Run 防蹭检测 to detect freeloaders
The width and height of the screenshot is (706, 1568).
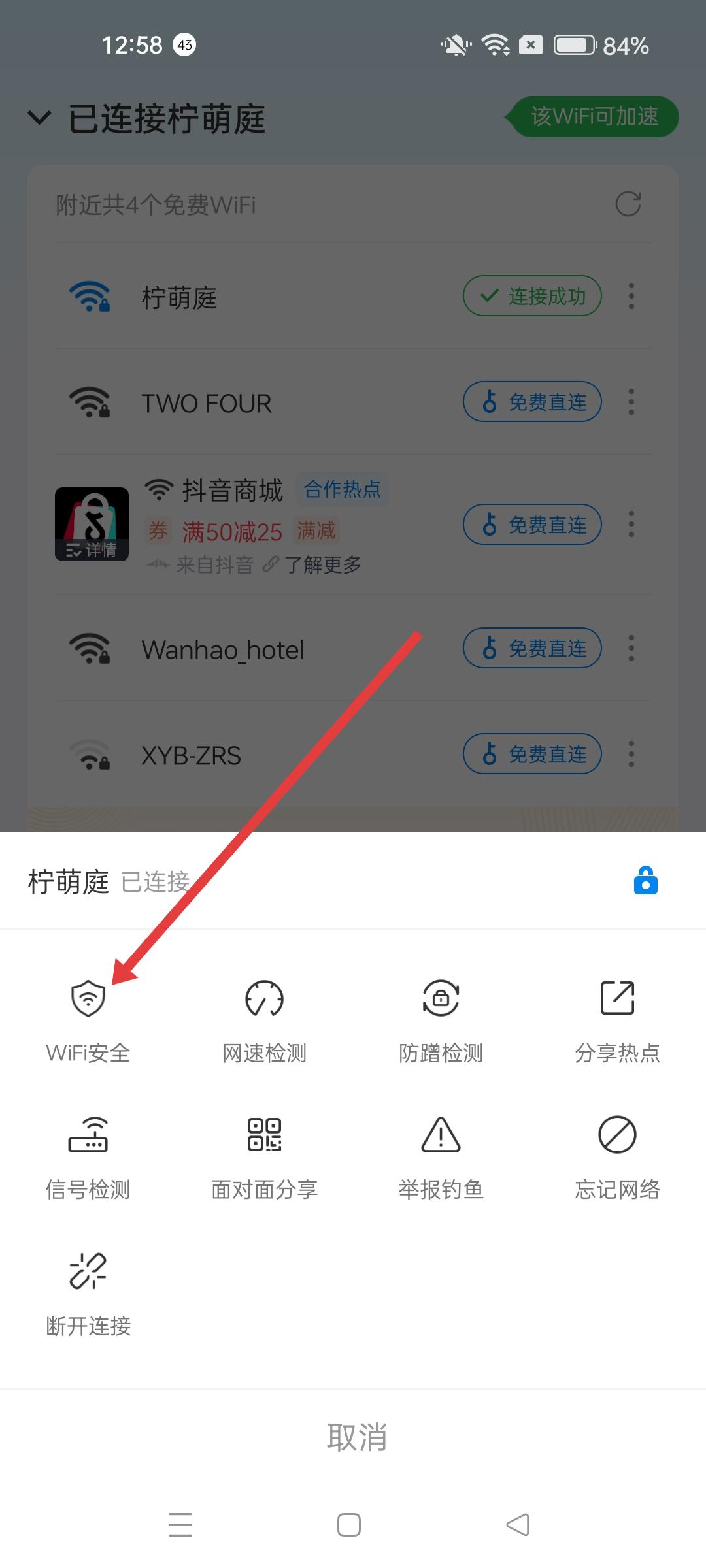[441, 1017]
